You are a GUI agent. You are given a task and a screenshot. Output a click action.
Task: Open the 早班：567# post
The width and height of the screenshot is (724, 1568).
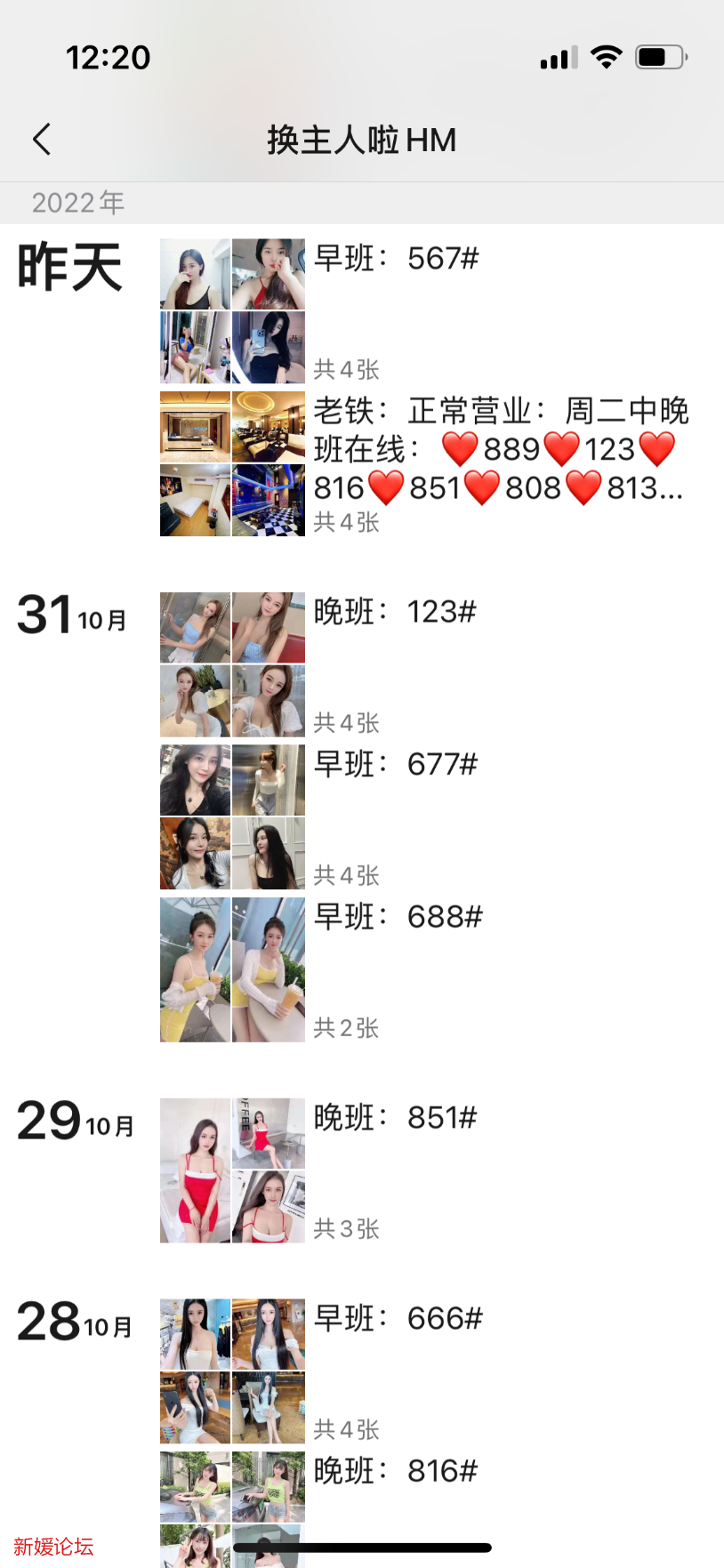pos(397,259)
